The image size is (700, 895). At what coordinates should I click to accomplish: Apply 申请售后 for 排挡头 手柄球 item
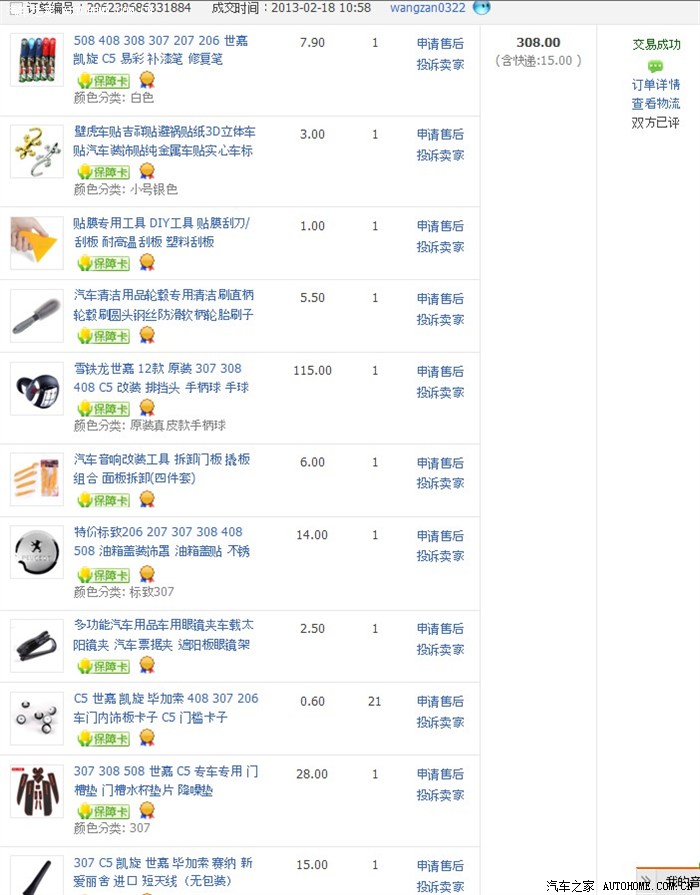click(440, 371)
